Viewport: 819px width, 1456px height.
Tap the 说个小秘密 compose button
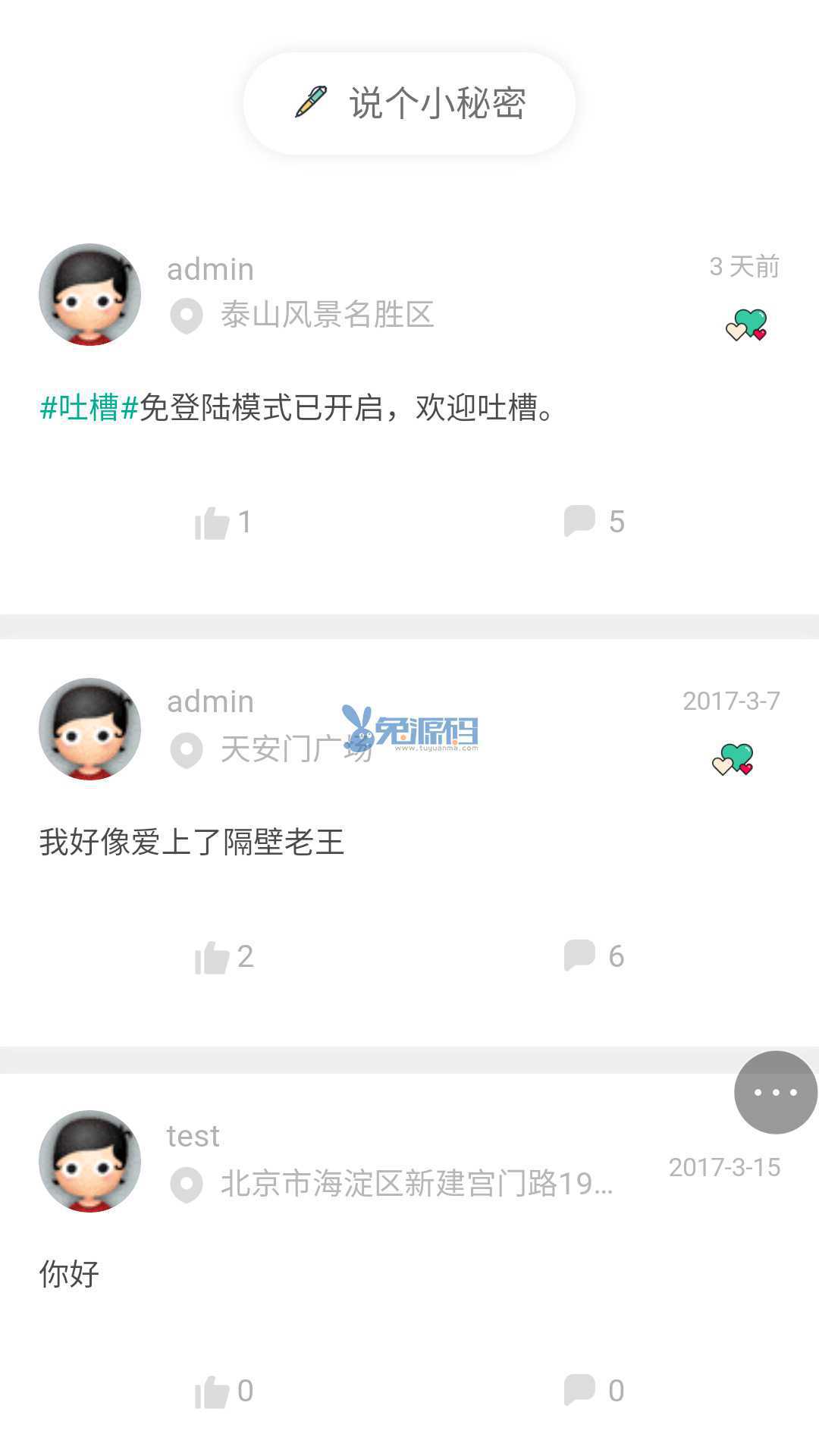409,103
